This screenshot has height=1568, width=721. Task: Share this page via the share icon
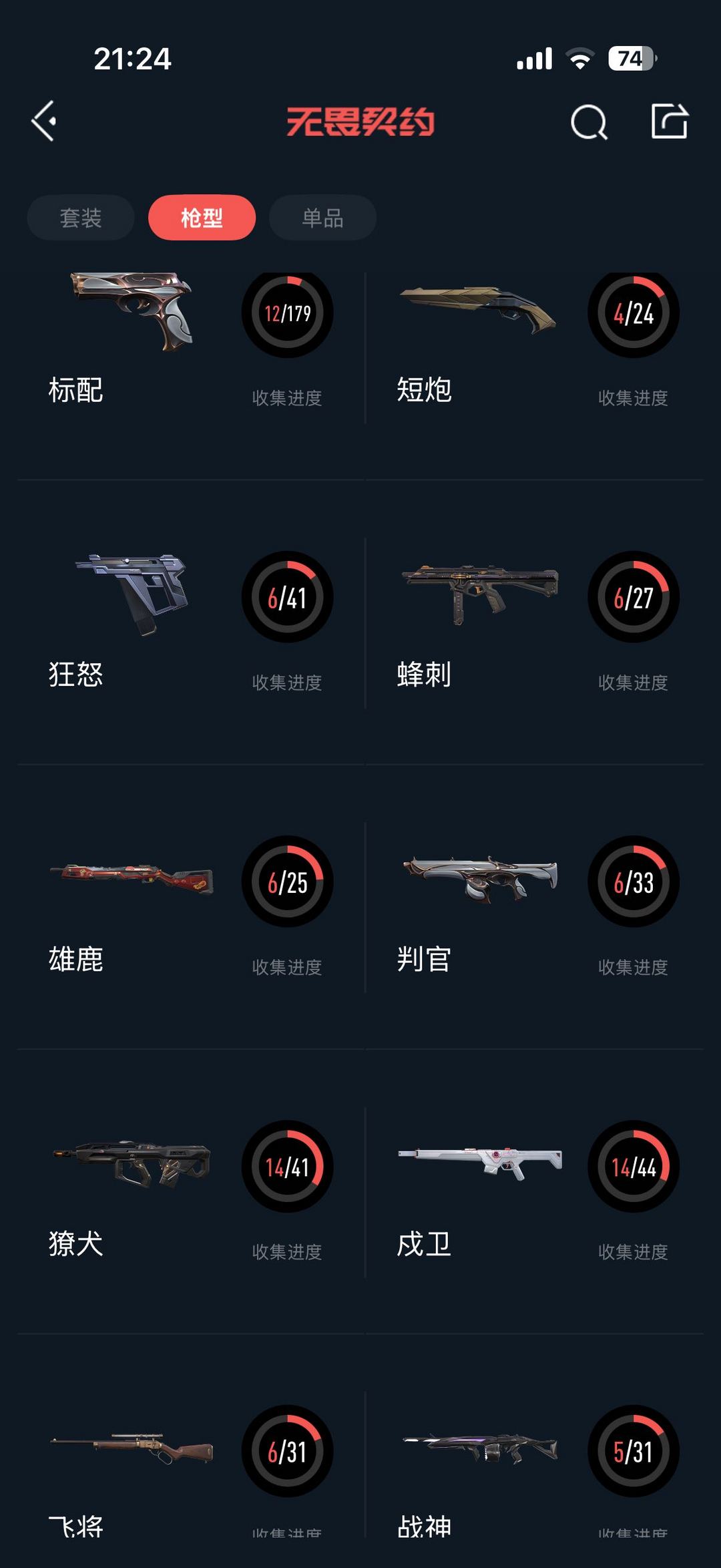[669, 122]
